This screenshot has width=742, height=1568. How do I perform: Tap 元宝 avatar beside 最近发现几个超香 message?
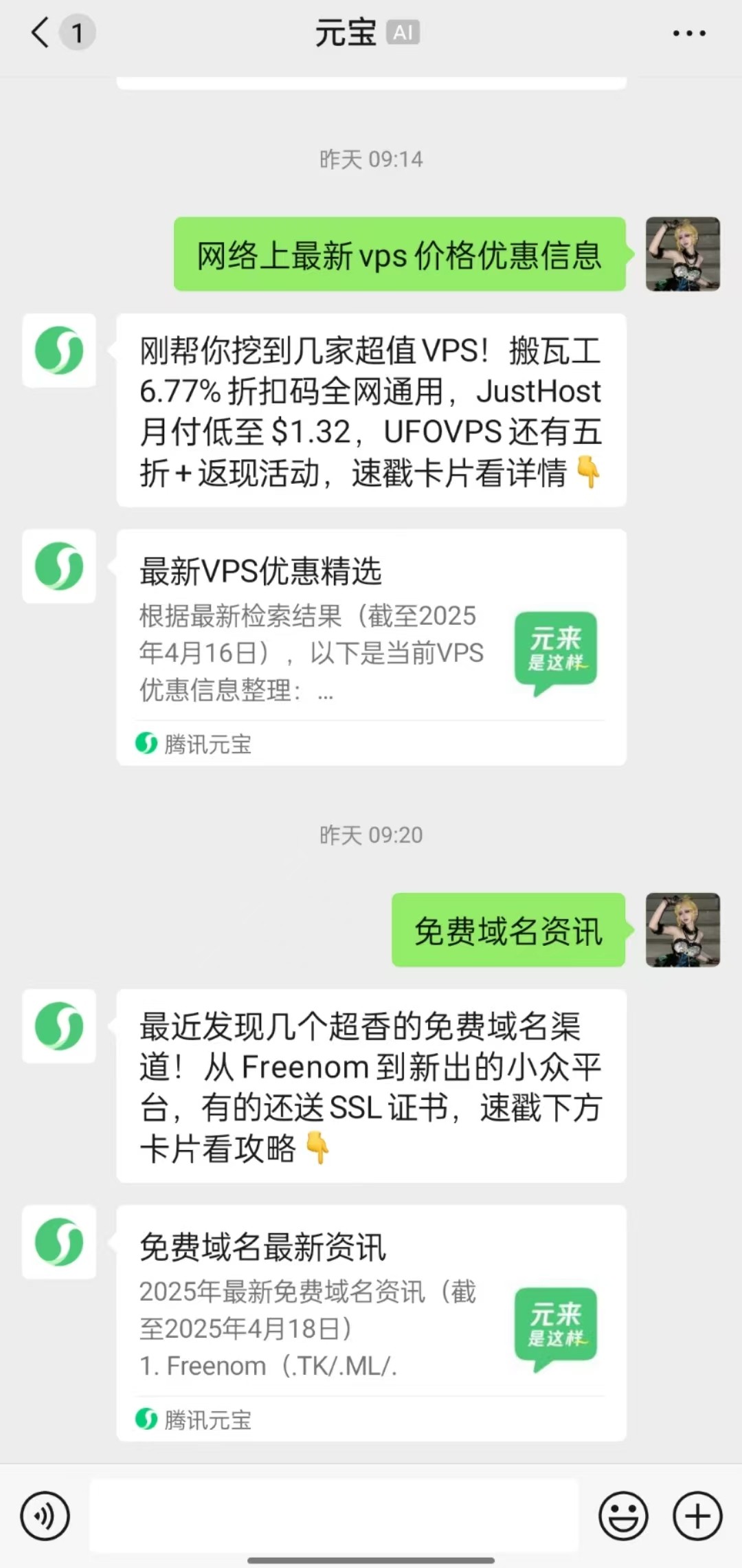click(x=59, y=1026)
